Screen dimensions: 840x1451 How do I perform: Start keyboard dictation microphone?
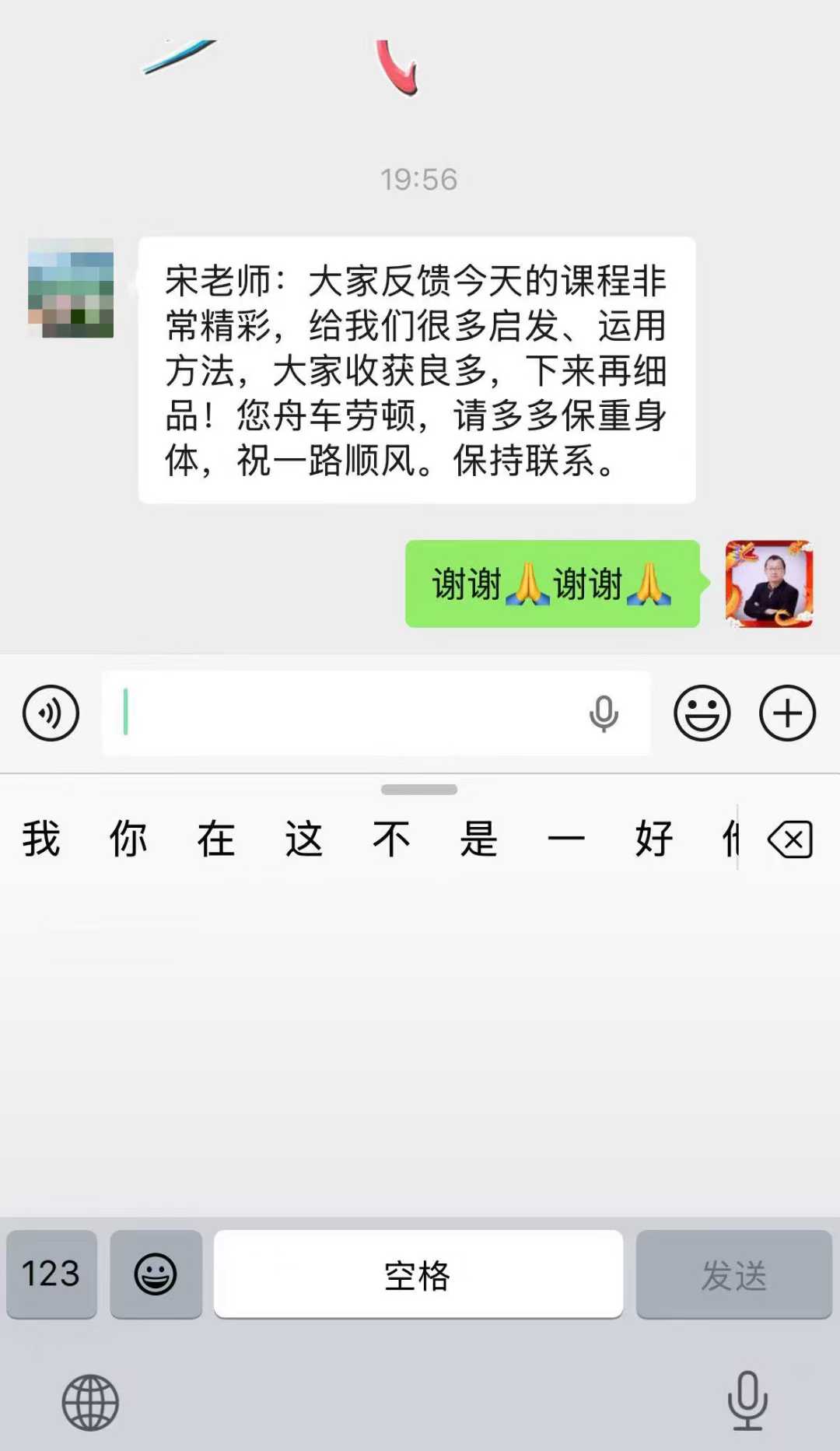click(x=747, y=1400)
